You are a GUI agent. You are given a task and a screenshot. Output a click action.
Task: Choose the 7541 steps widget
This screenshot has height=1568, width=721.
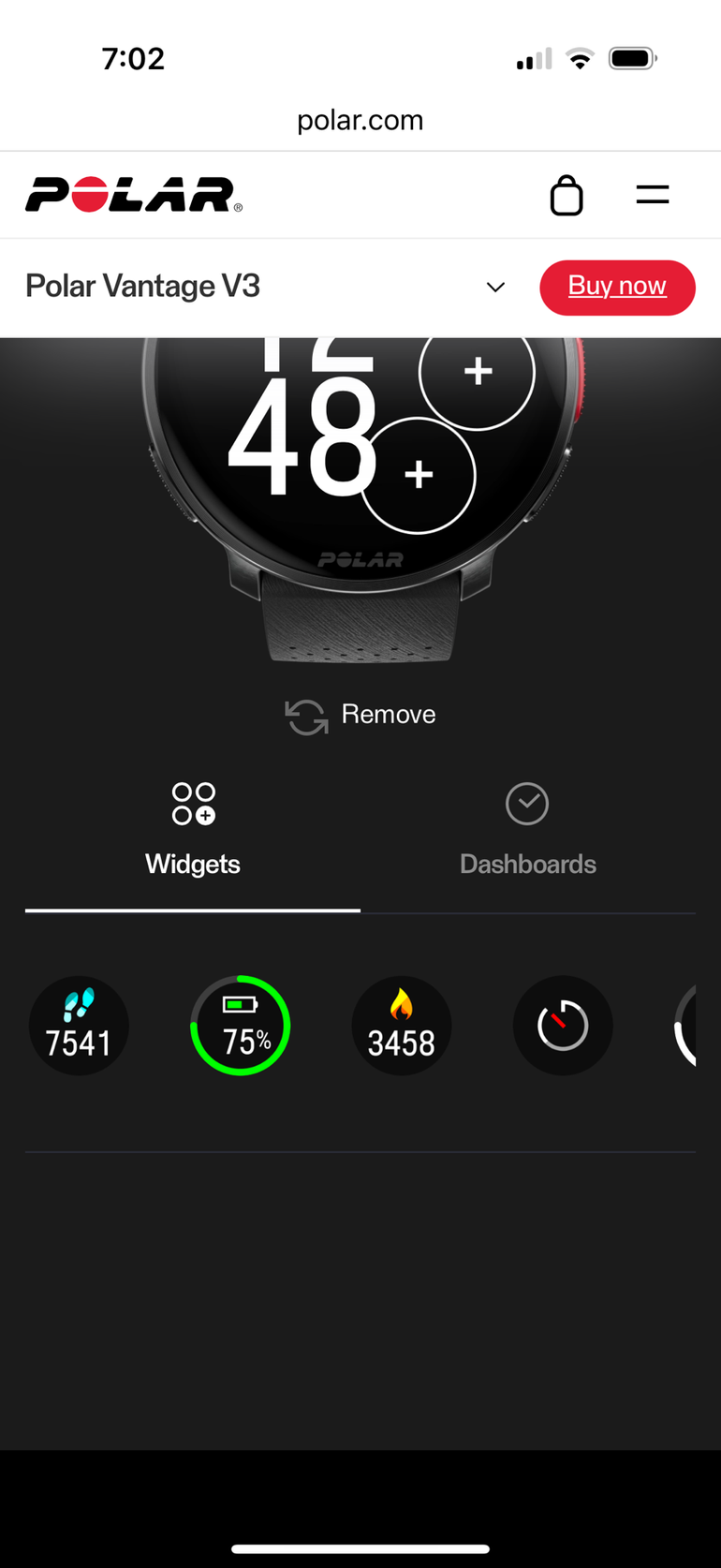79,1026
